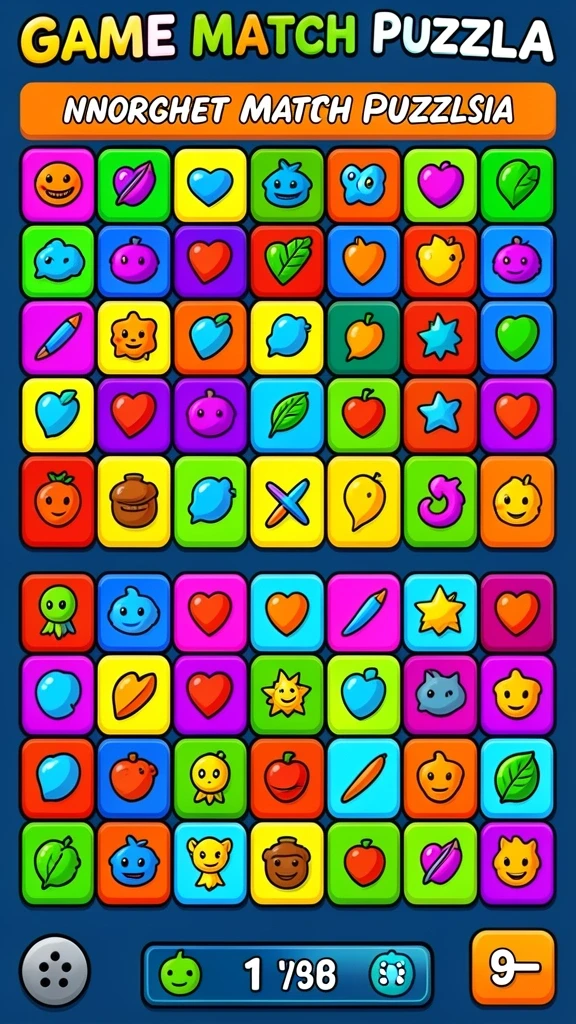Screen dimensions: 576x1024
Task: Tap the orange smiley on magenta tile
Action: click(57, 185)
